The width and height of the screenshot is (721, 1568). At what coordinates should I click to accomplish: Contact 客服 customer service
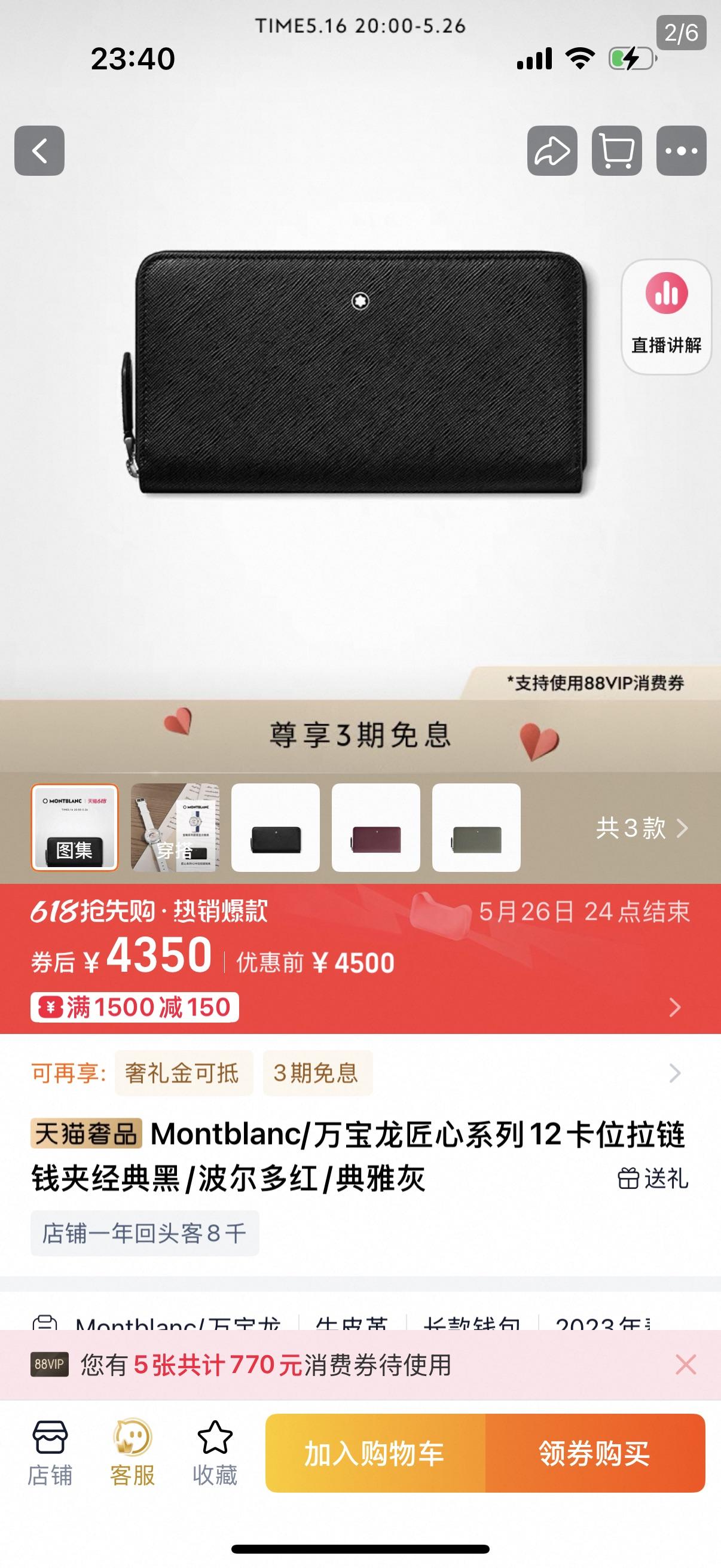[133, 1454]
